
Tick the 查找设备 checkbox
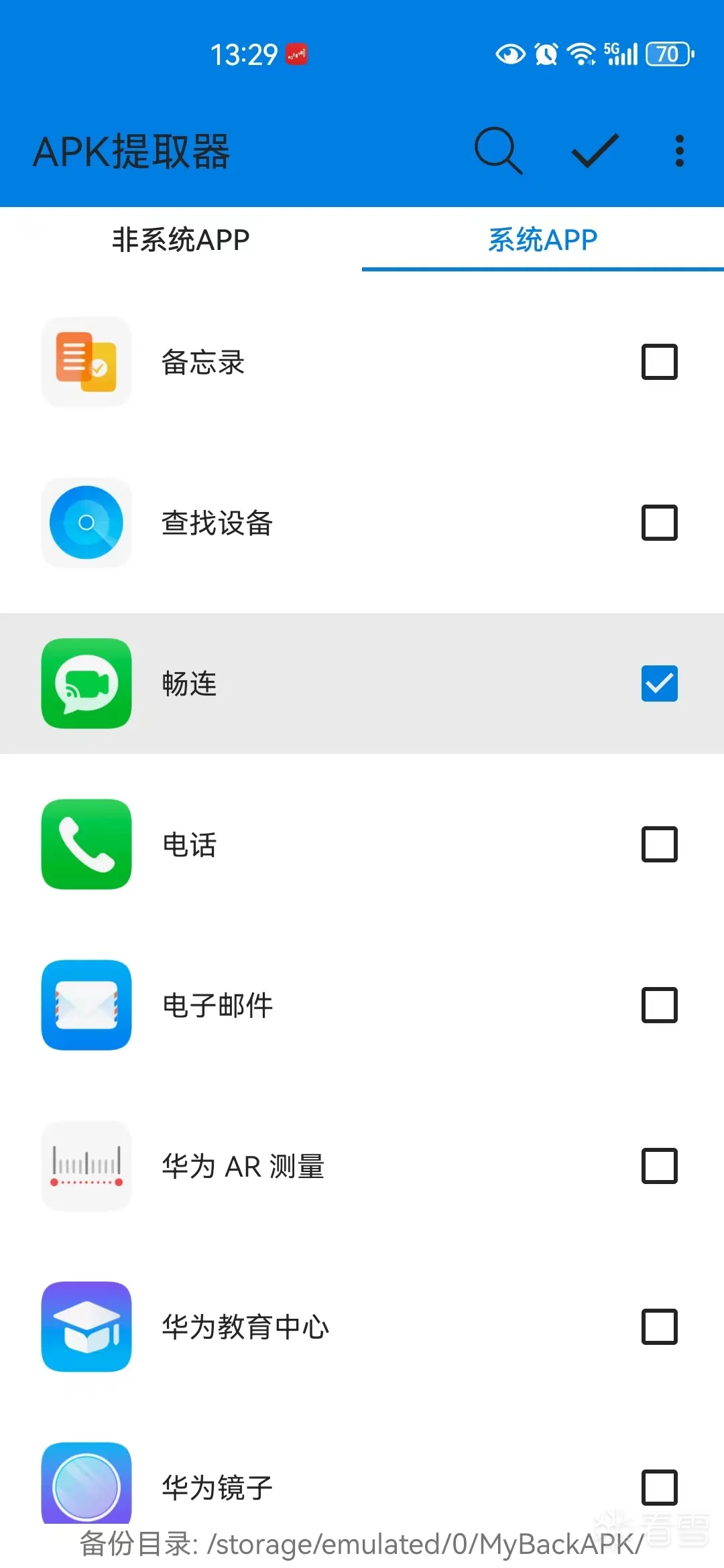tap(659, 523)
